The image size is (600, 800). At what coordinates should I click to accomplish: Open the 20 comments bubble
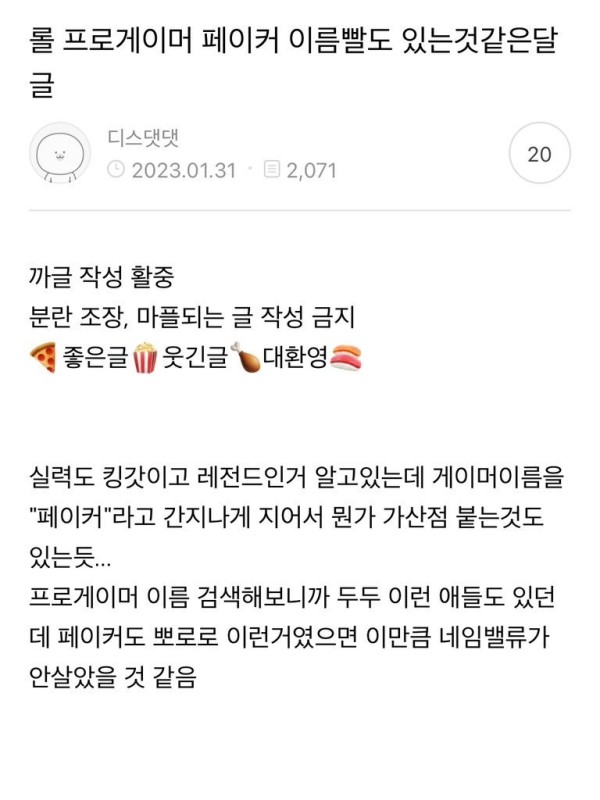click(539, 155)
